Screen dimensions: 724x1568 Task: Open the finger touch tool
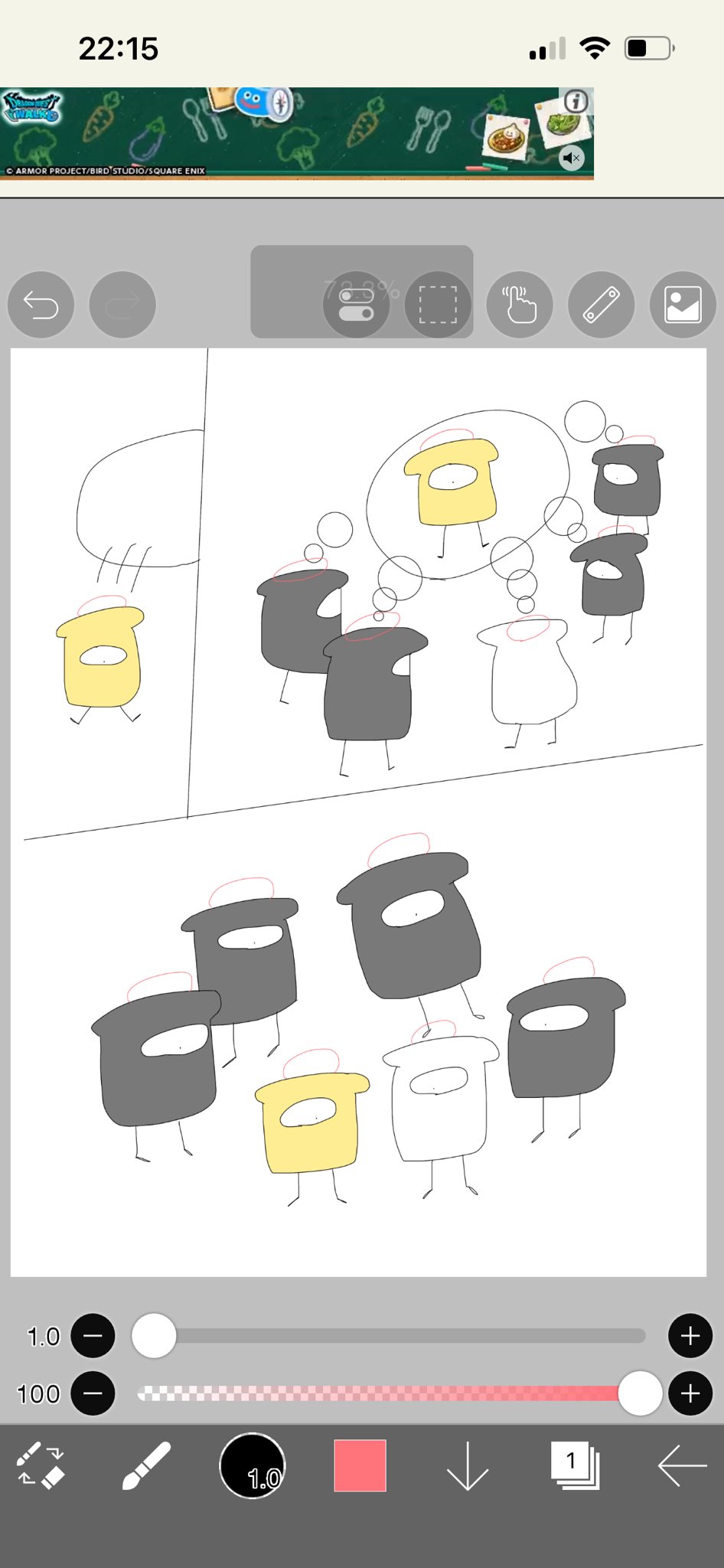pos(520,305)
